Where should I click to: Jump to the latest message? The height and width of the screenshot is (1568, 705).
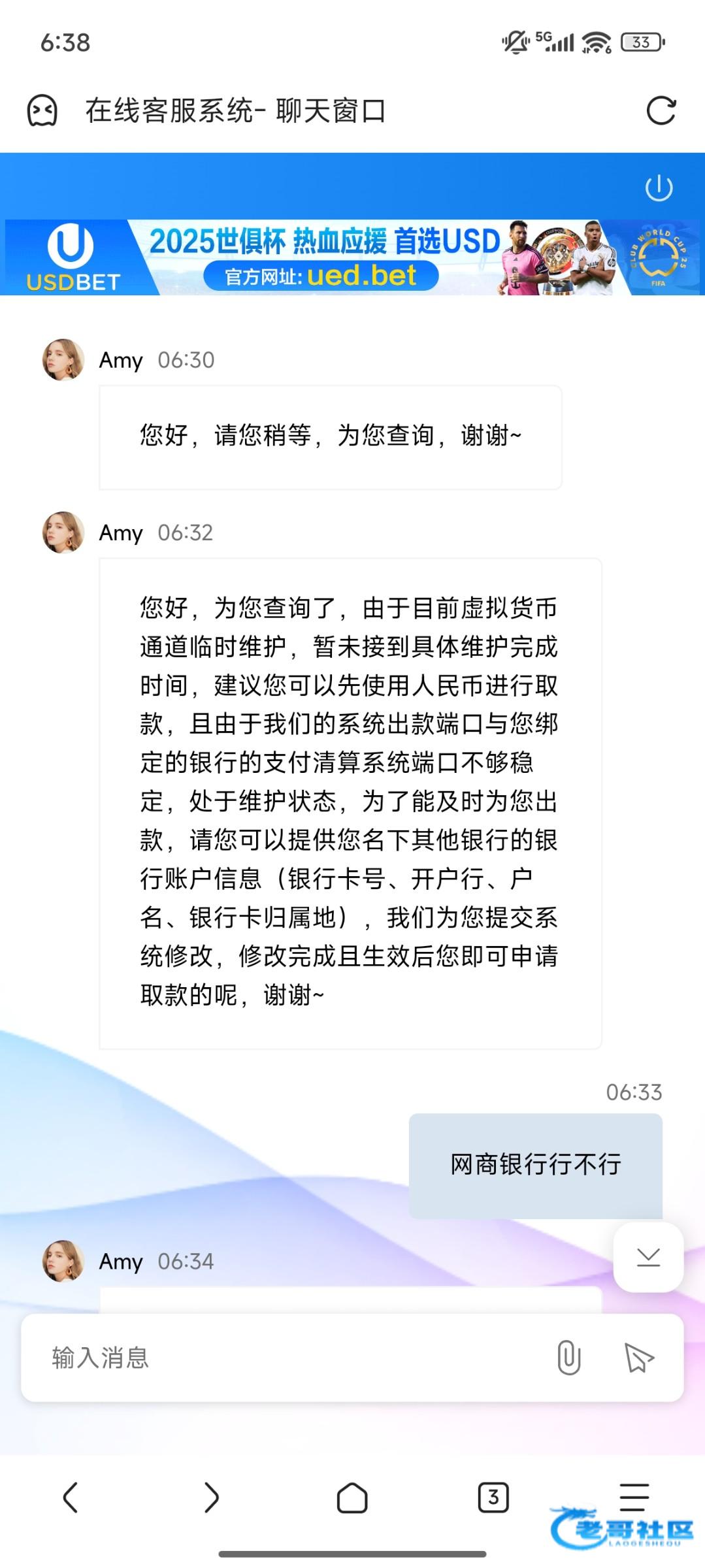coord(648,1256)
